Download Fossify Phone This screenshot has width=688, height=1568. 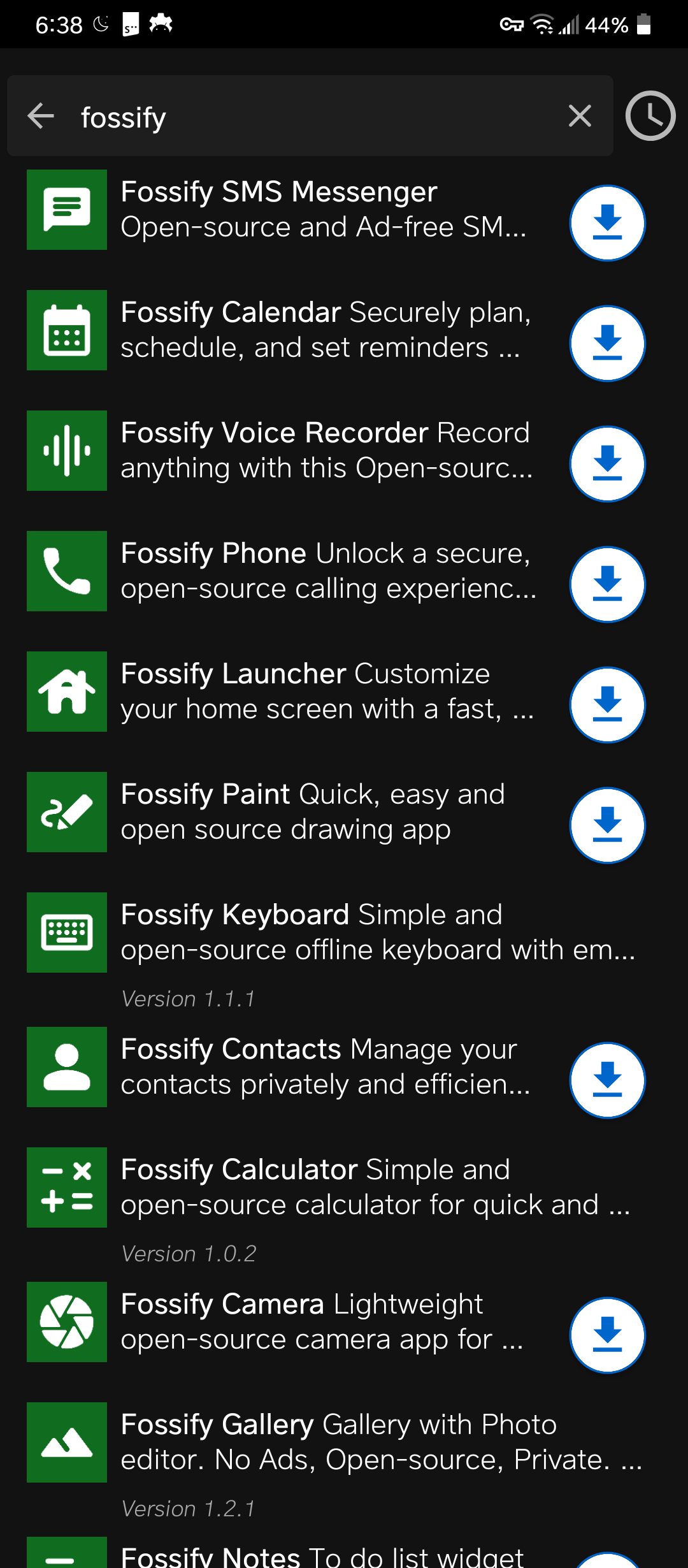tap(607, 584)
